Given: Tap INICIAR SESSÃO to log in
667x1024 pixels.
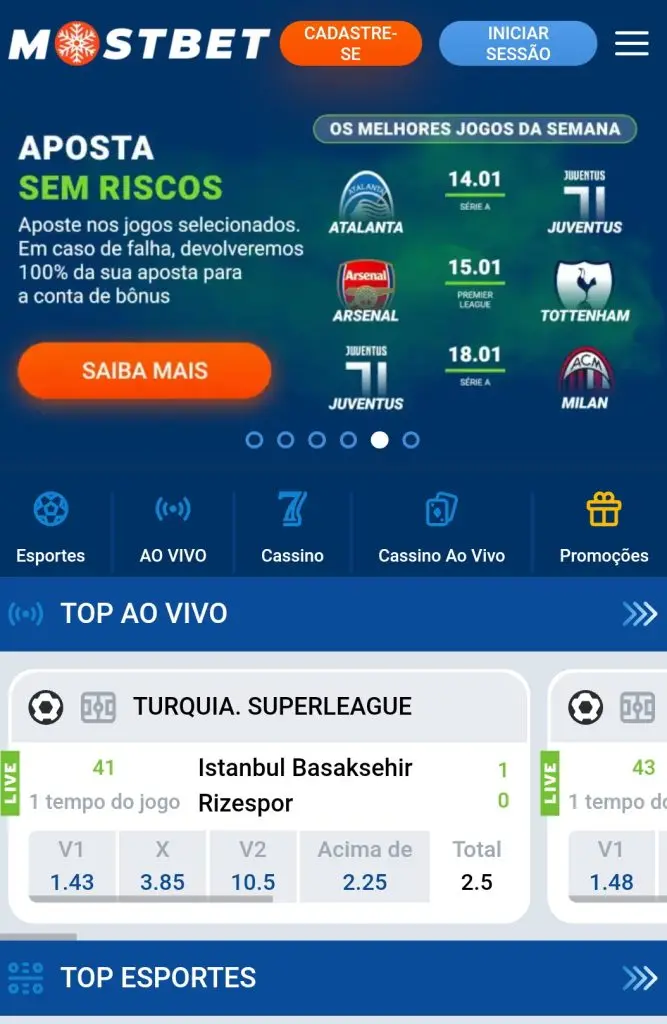Looking at the screenshot, I should 518,44.
